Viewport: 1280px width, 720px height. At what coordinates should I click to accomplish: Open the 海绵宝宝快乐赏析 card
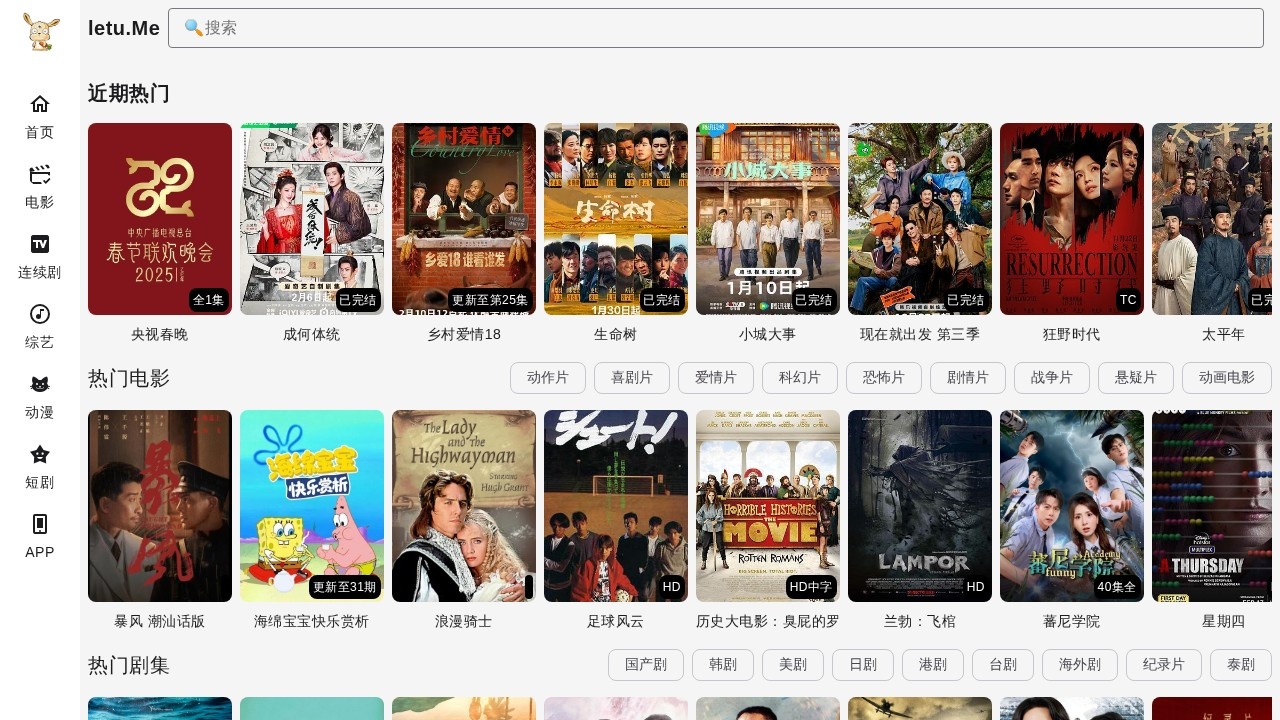(312, 506)
